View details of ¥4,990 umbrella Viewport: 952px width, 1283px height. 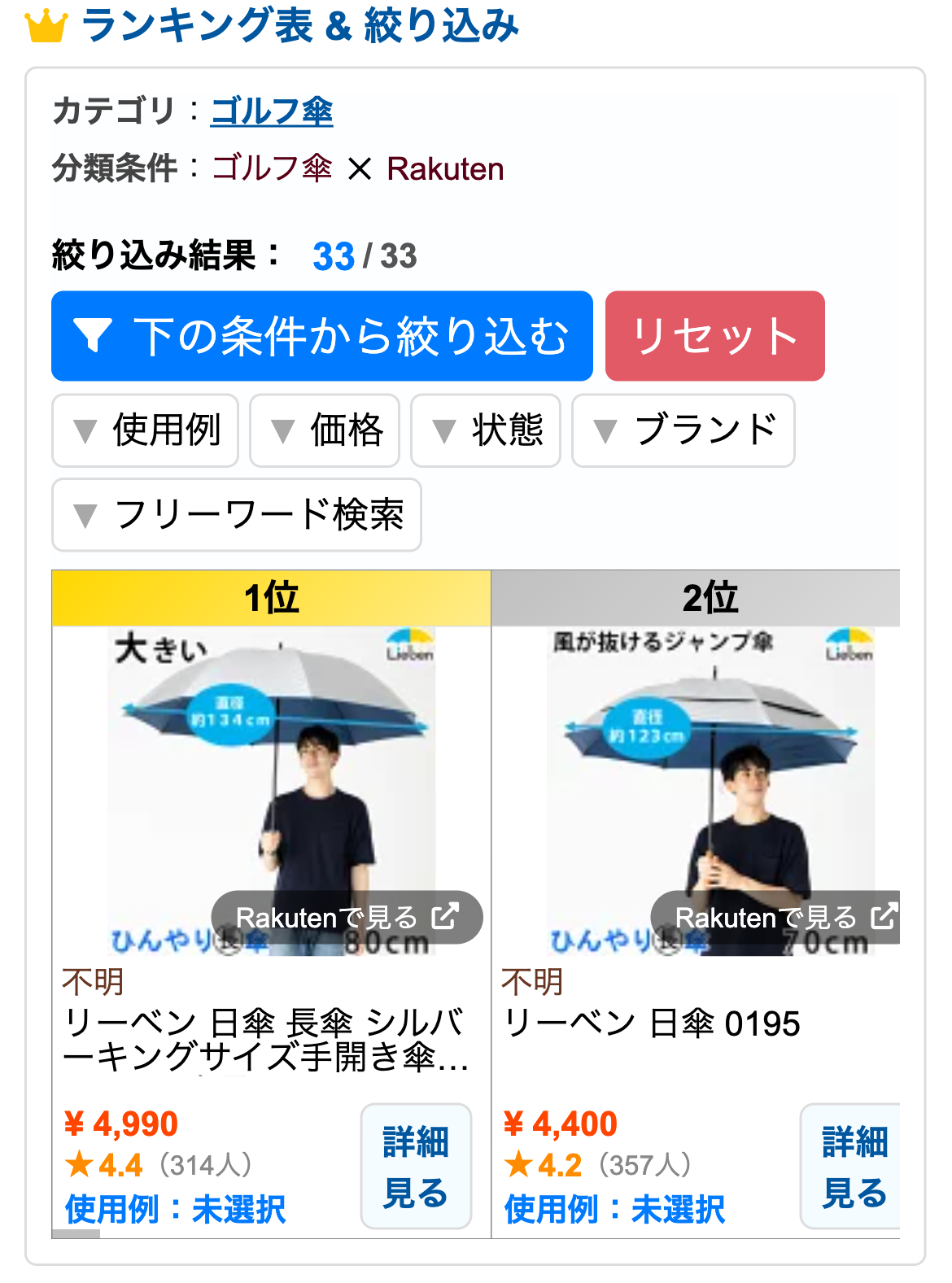(x=416, y=1166)
